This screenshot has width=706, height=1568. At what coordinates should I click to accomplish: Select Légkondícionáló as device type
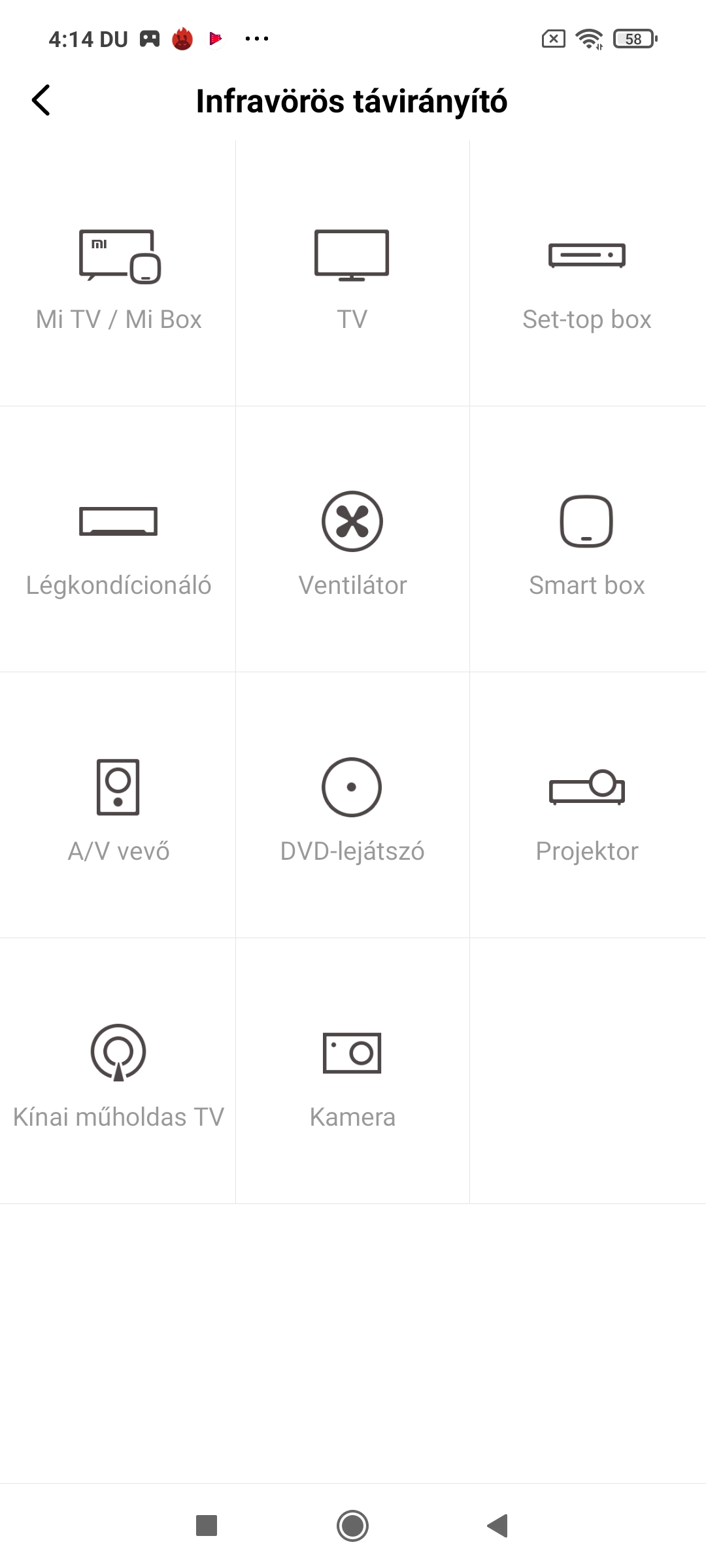118,539
